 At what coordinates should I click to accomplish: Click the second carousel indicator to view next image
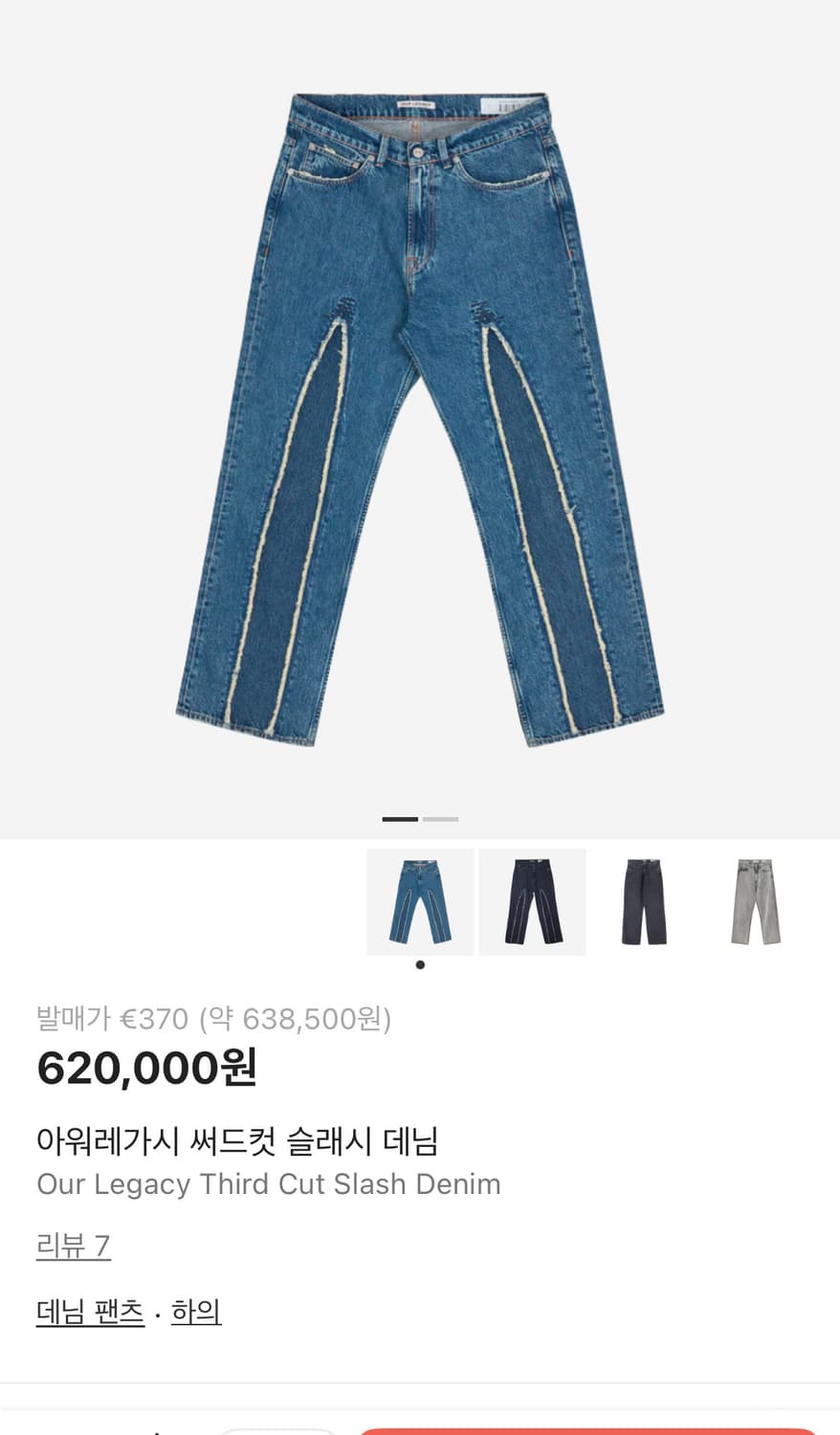[x=439, y=819]
